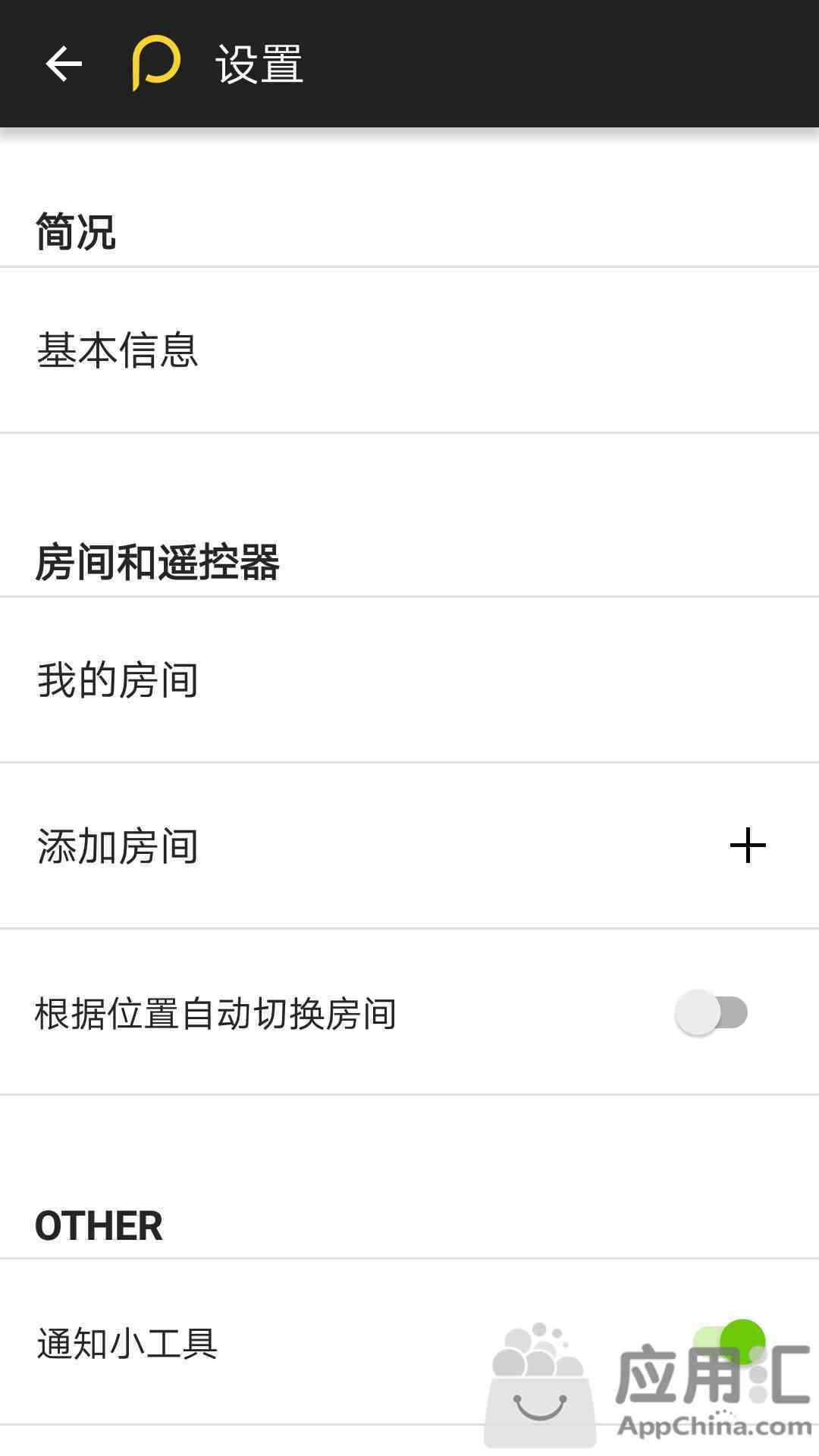This screenshot has height=1456, width=819.
Task: Tap the plus icon for 添加房间
Action: pyautogui.click(x=748, y=846)
